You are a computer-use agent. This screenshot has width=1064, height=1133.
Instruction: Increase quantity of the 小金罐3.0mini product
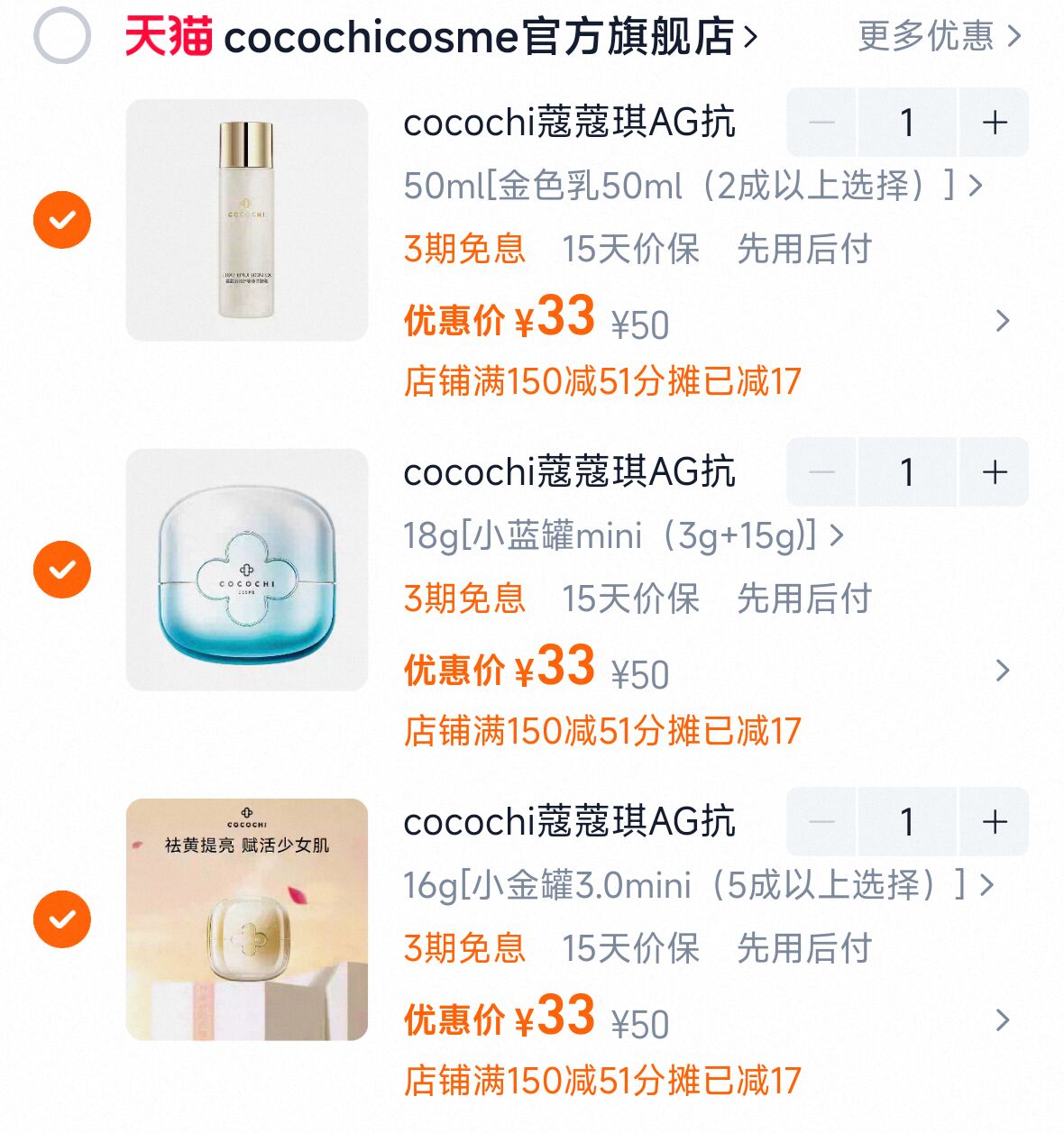pyautogui.click(x=993, y=821)
